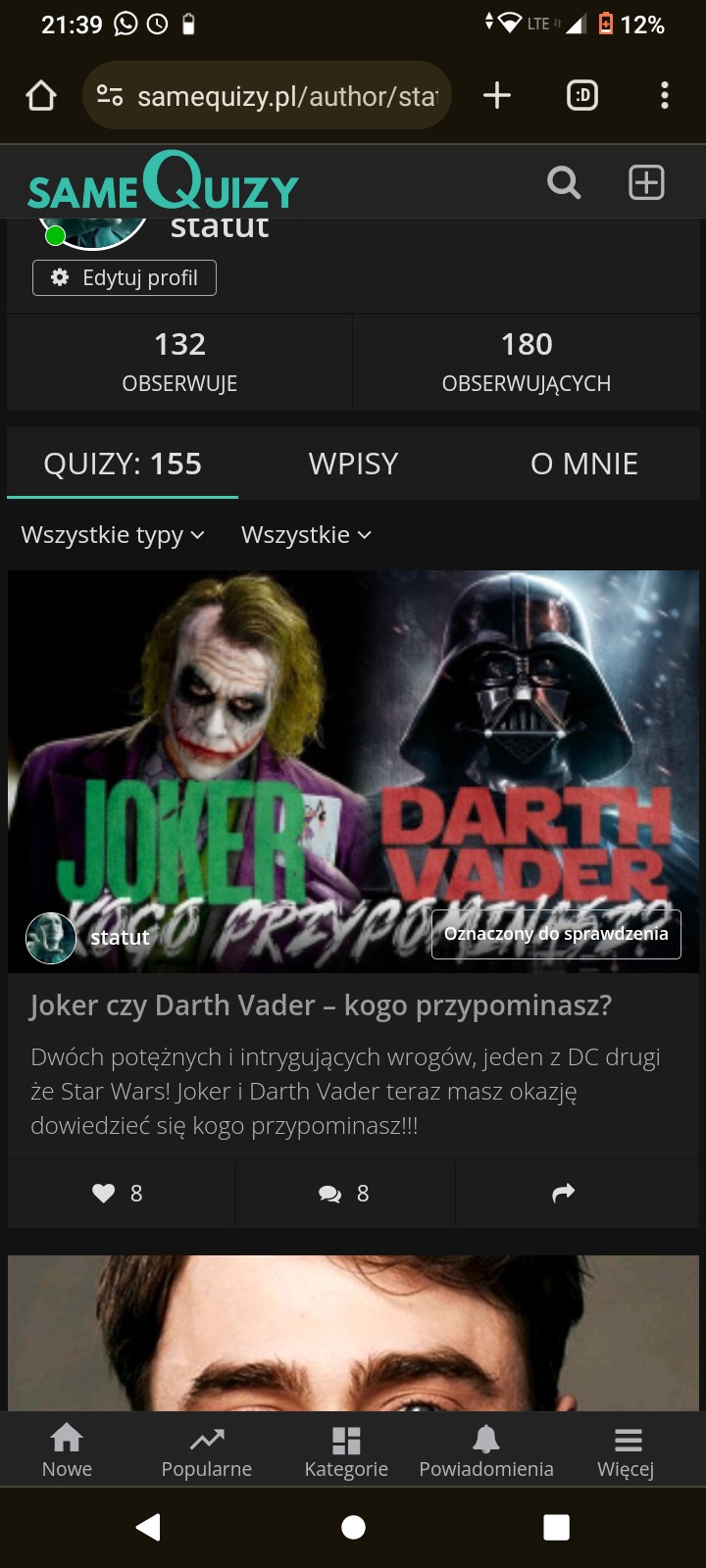Screen dimensions: 706x1568
Task: Open the Więcej menu
Action: coord(627,1450)
